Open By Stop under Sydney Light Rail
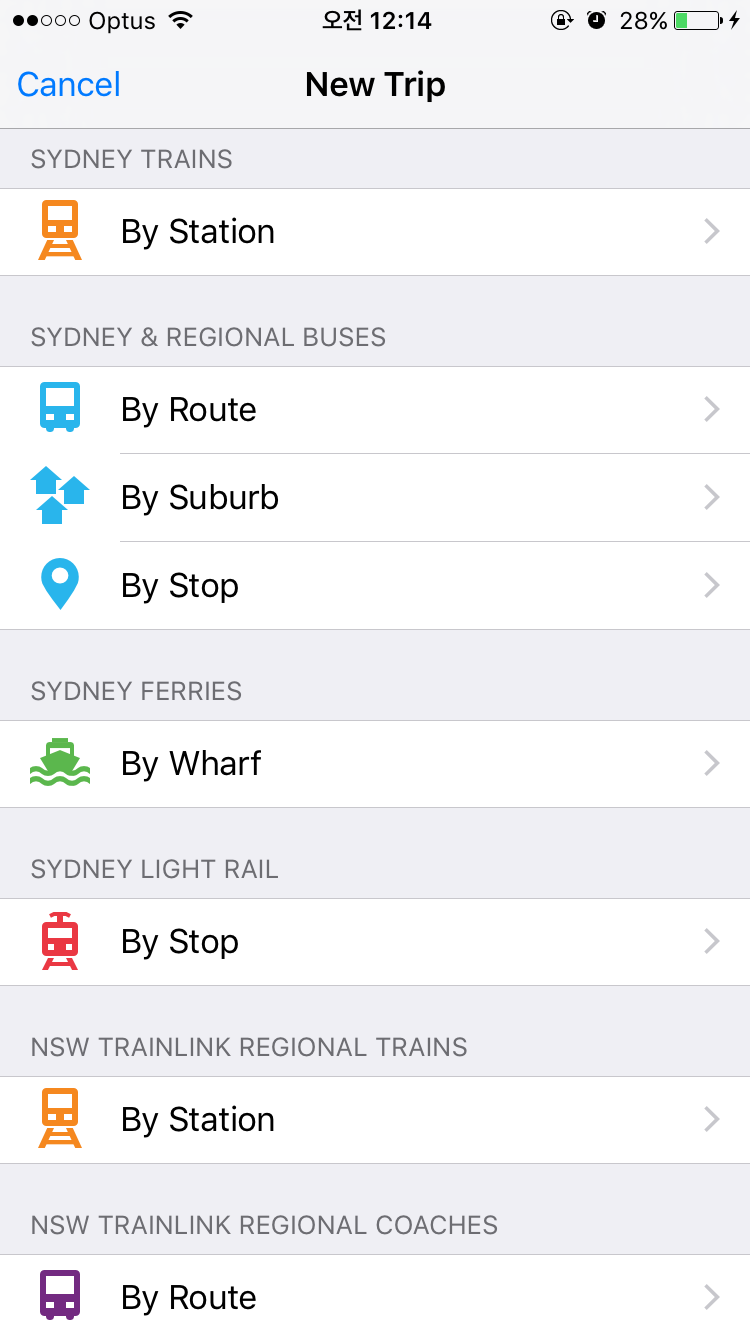Viewport: 750px width, 1334px height. click(375, 942)
